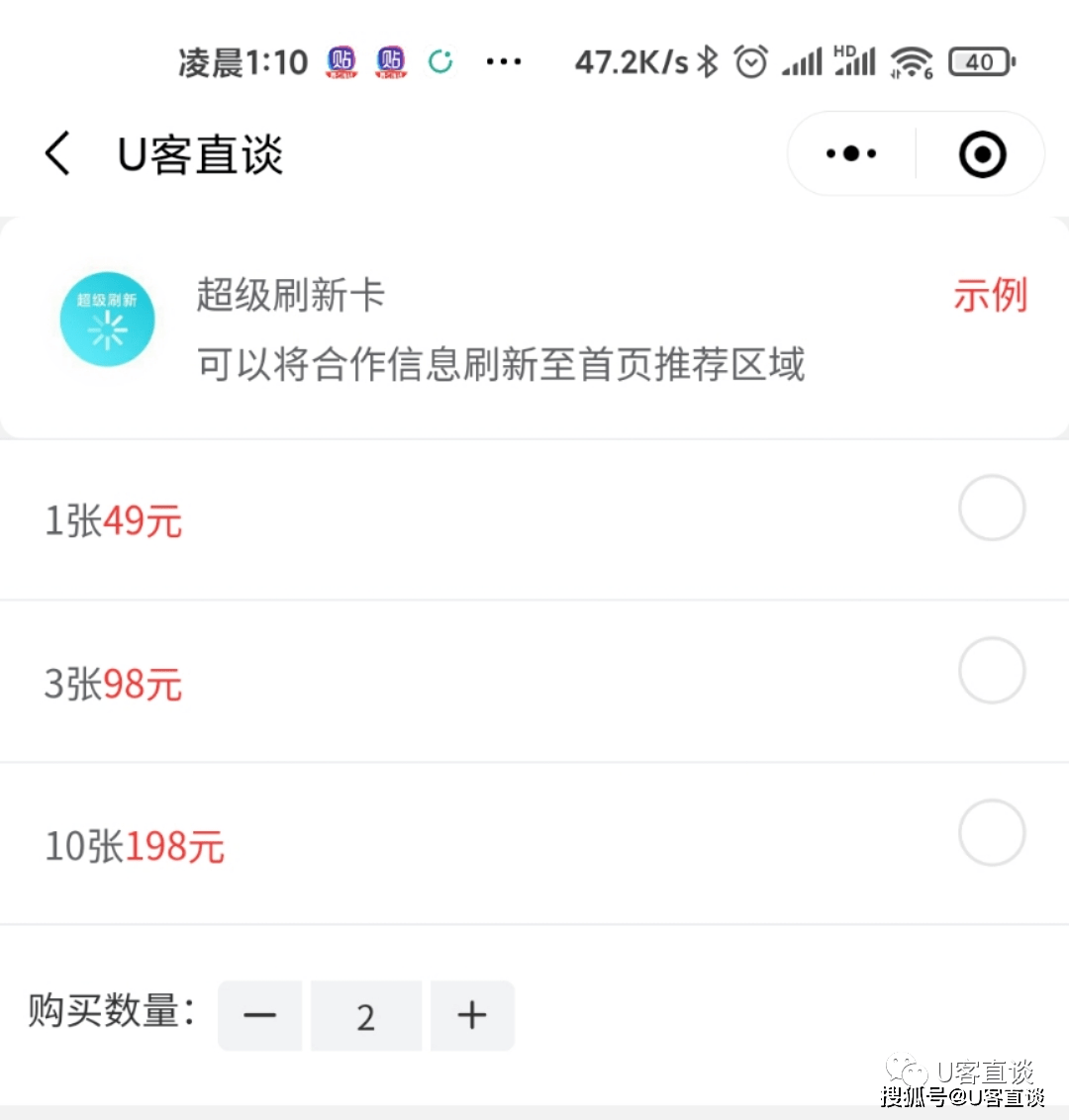Screen dimensions: 1069x1120
Task: Go back from U客直谈 page
Action: [x=57, y=154]
